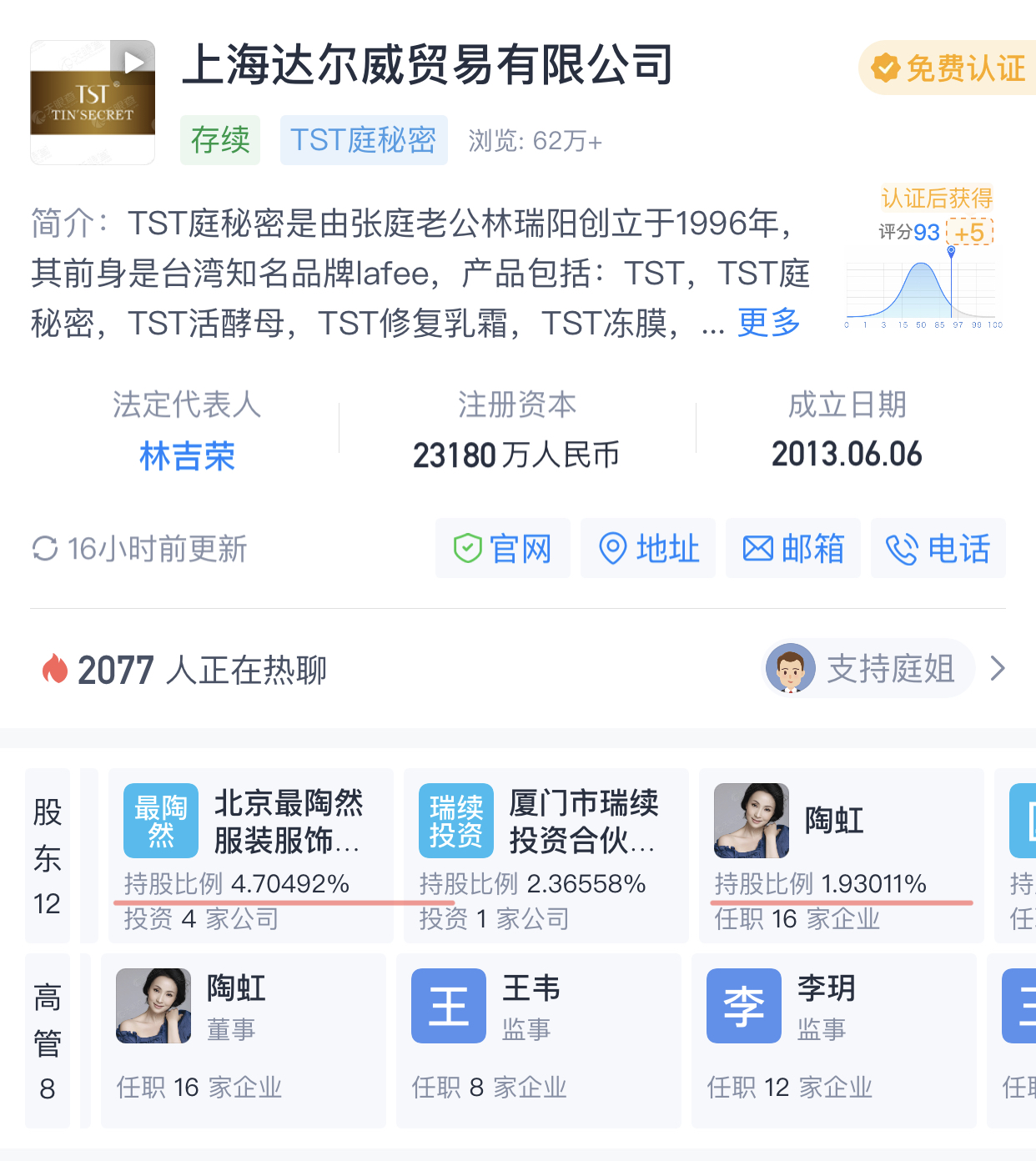Open shareholder 陶虹 with 1.93011%
Screen dimensions: 1036x1161
(841, 856)
